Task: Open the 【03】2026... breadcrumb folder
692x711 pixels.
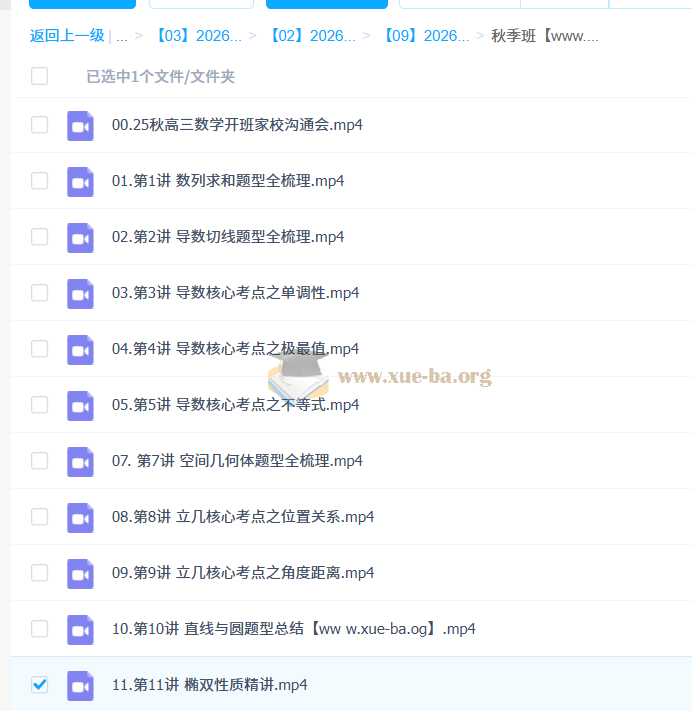Action: tap(198, 36)
